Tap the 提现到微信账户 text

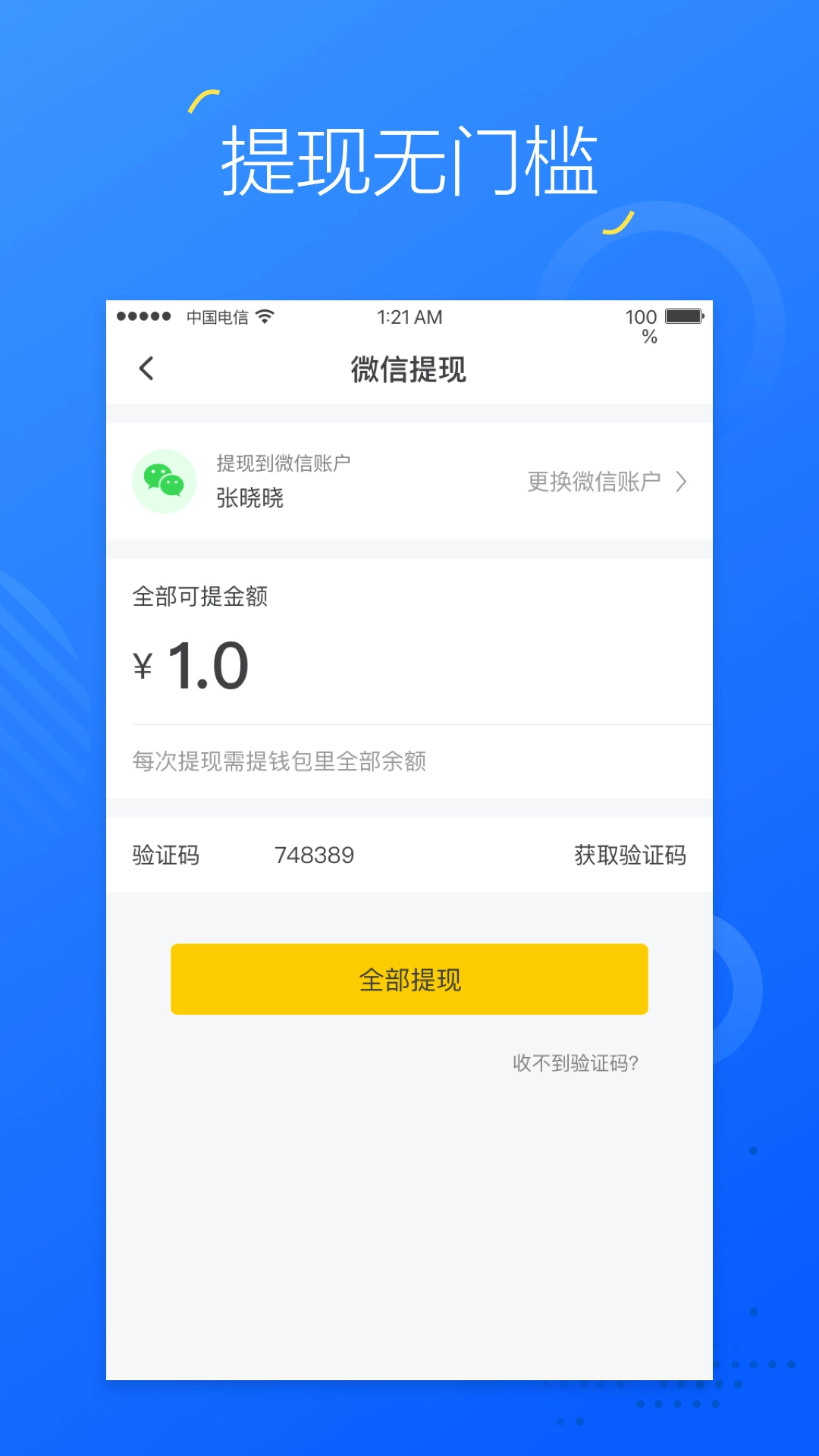tap(284, 460)
